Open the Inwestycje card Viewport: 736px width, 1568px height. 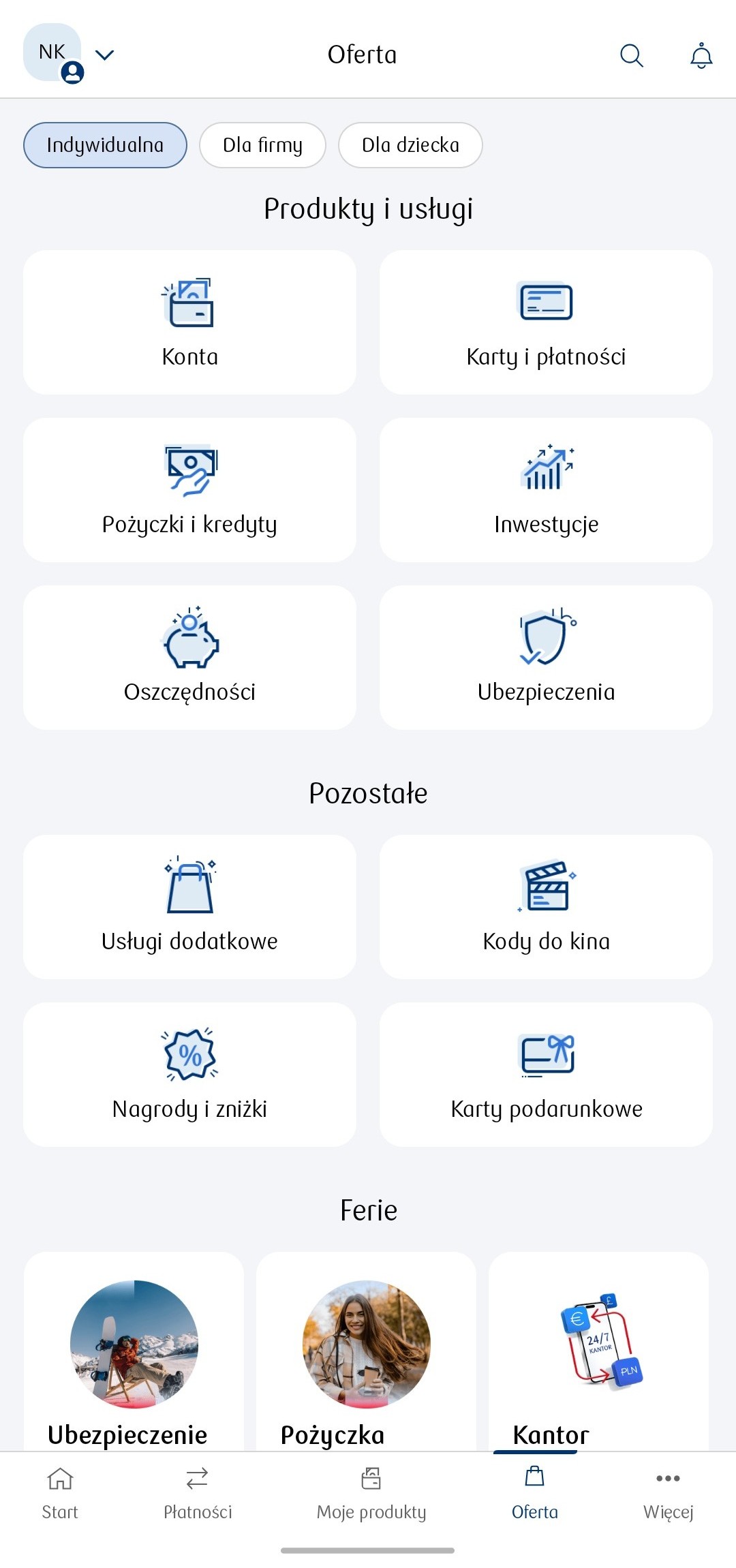(x=546, y=490)
